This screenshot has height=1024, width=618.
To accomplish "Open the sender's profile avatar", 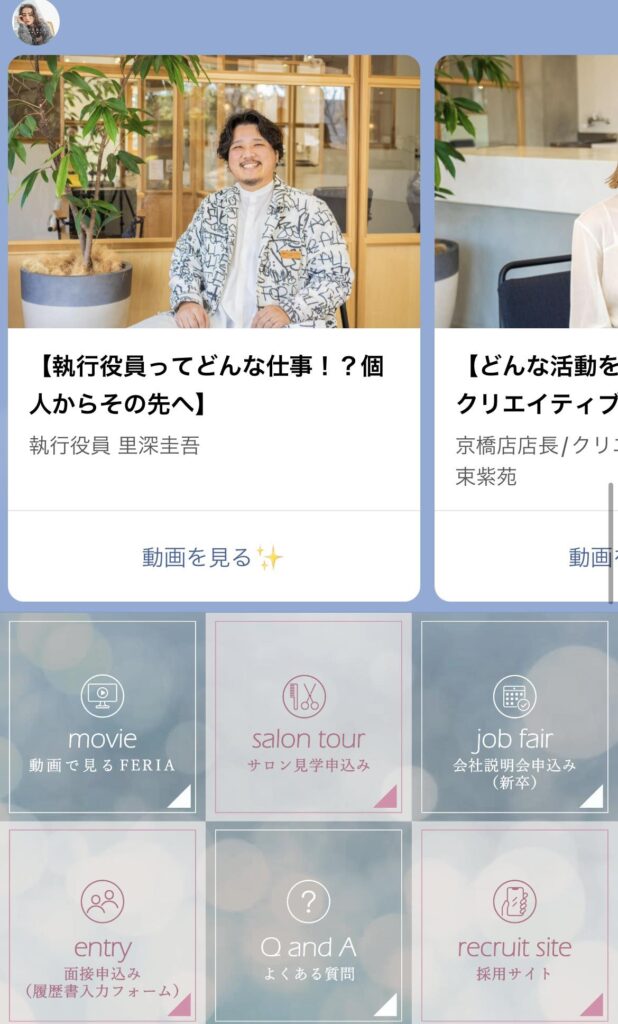I will (36, 22).
